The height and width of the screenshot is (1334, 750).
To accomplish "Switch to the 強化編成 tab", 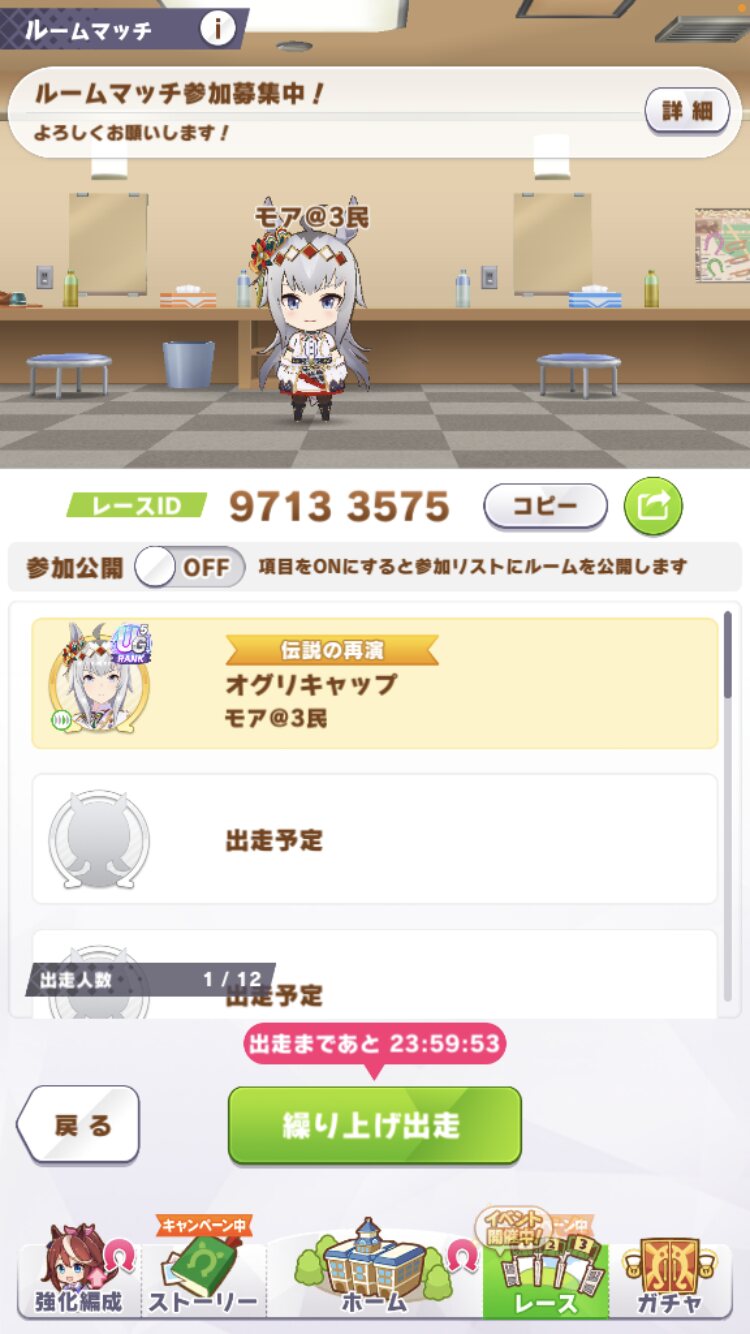I will tap(79, 1275).
